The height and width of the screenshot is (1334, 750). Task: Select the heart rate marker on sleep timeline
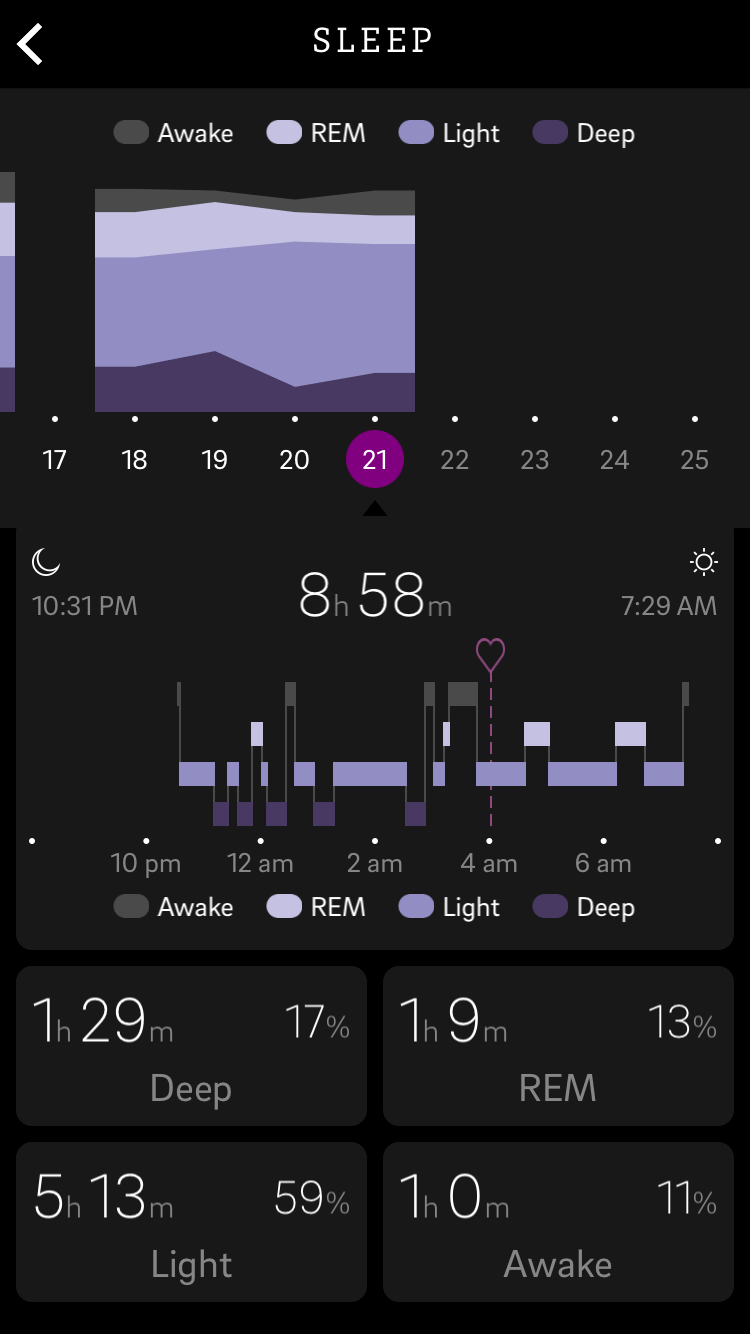coord(488,655)
